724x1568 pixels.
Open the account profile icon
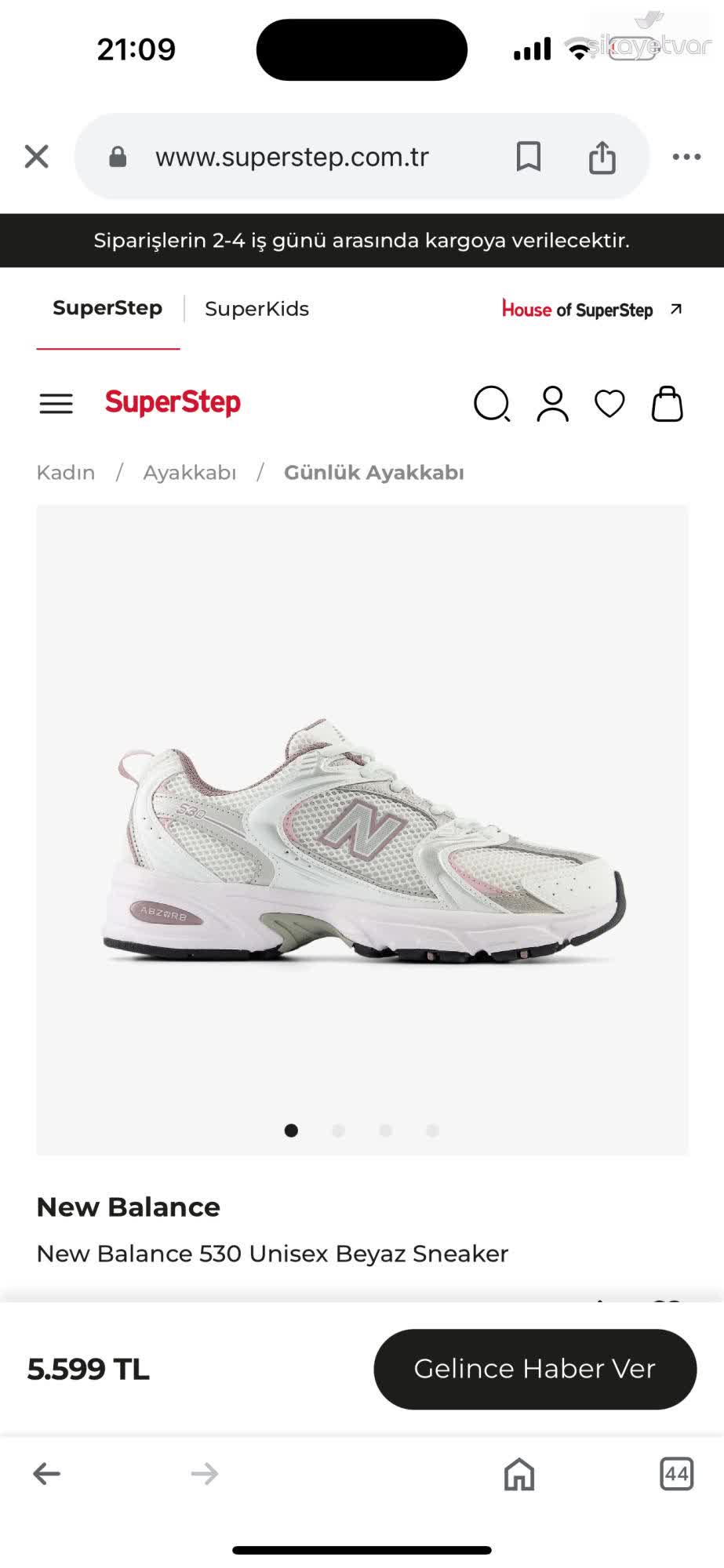552,404
